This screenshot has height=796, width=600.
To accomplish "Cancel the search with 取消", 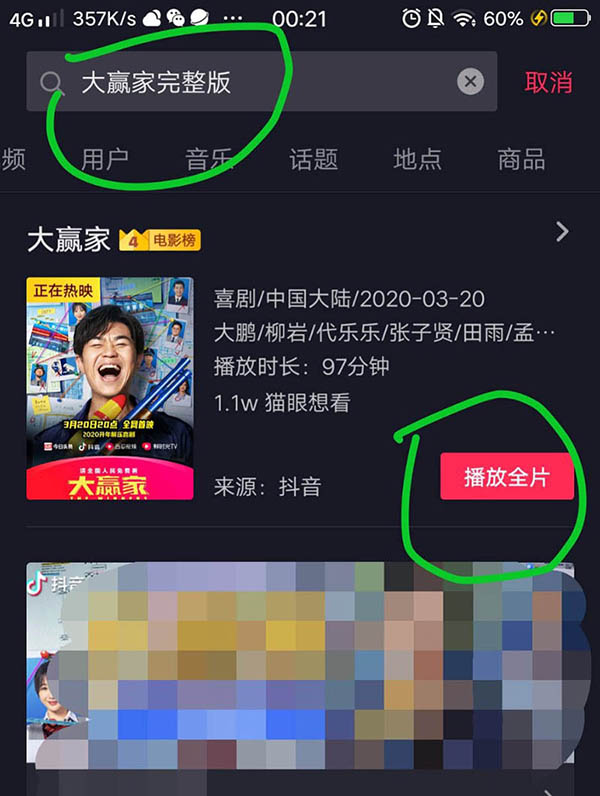I will (x=548, y=82).
